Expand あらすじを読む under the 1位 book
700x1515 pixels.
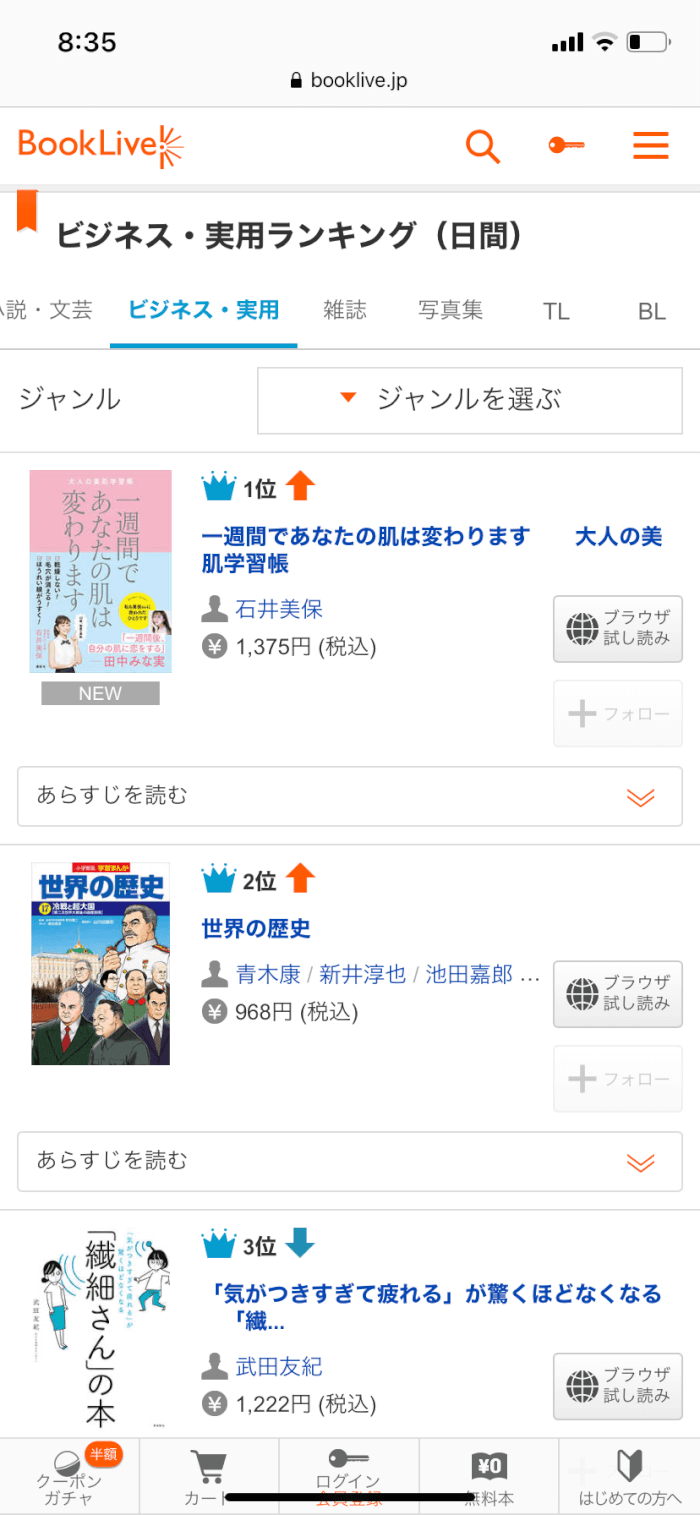350,796
